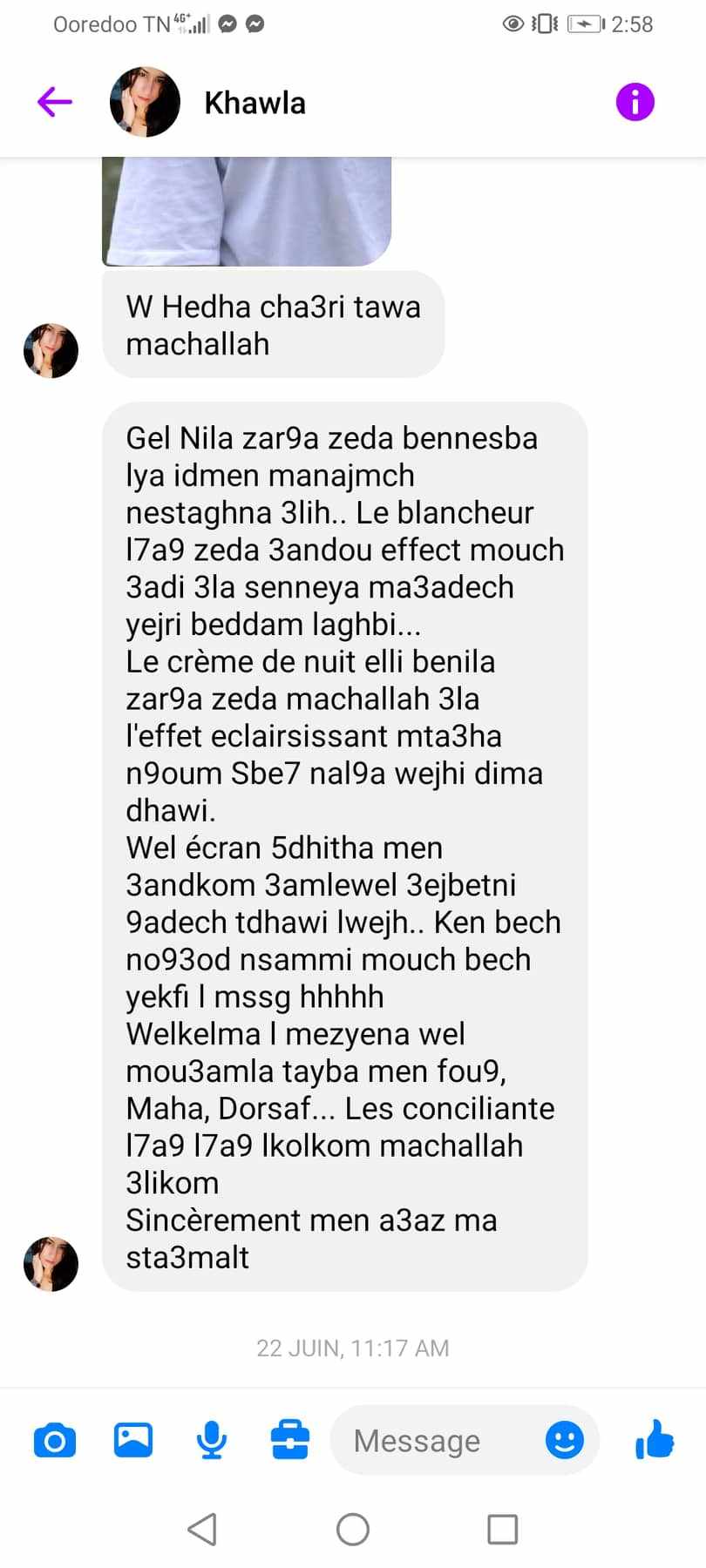Focus the Message text field
706x1568 pixels.
(436, 1440)
